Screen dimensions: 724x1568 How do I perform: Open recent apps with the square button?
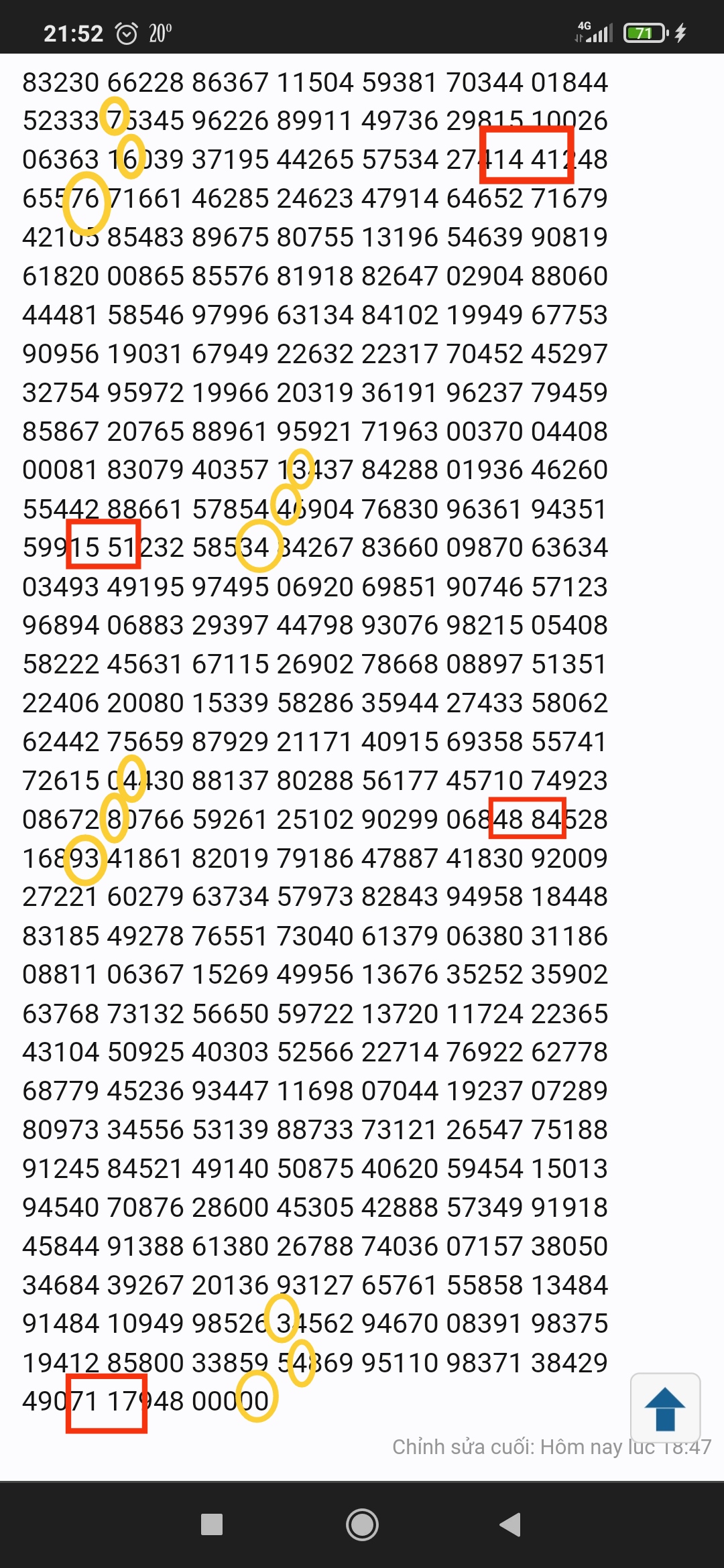[x=212, y=1524]
